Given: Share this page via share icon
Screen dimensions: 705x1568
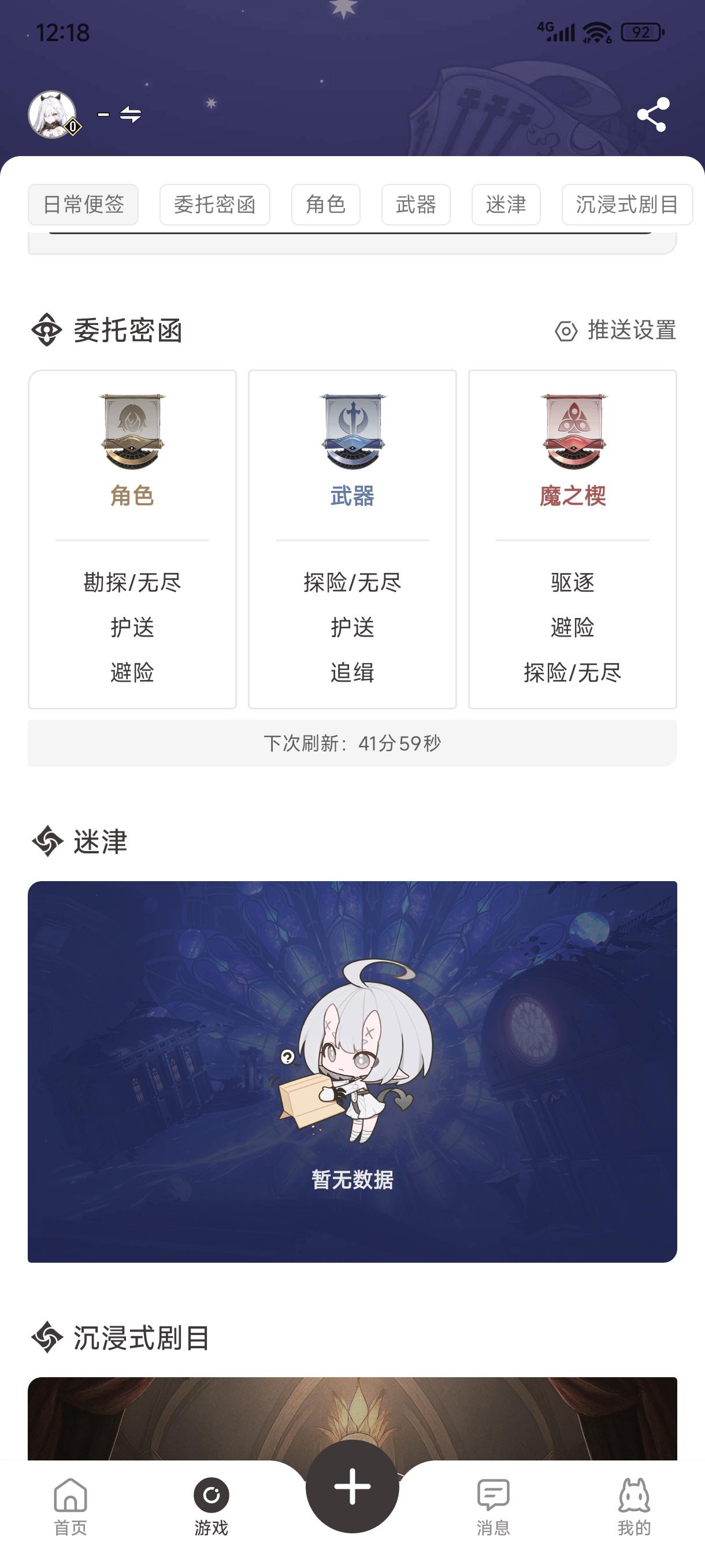Looking at the screenshot, I should (x=652, y=114).
